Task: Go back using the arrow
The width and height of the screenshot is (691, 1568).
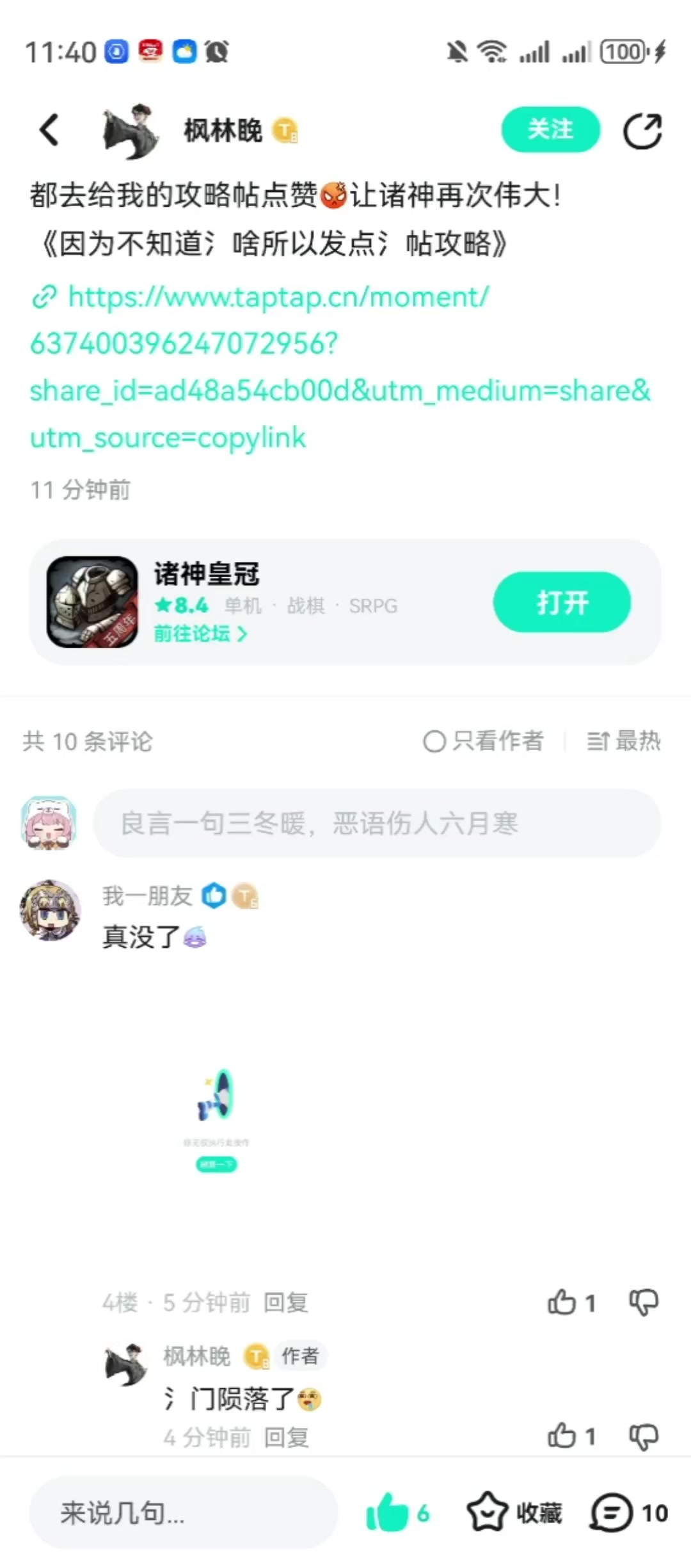Action: click(49, 130)
